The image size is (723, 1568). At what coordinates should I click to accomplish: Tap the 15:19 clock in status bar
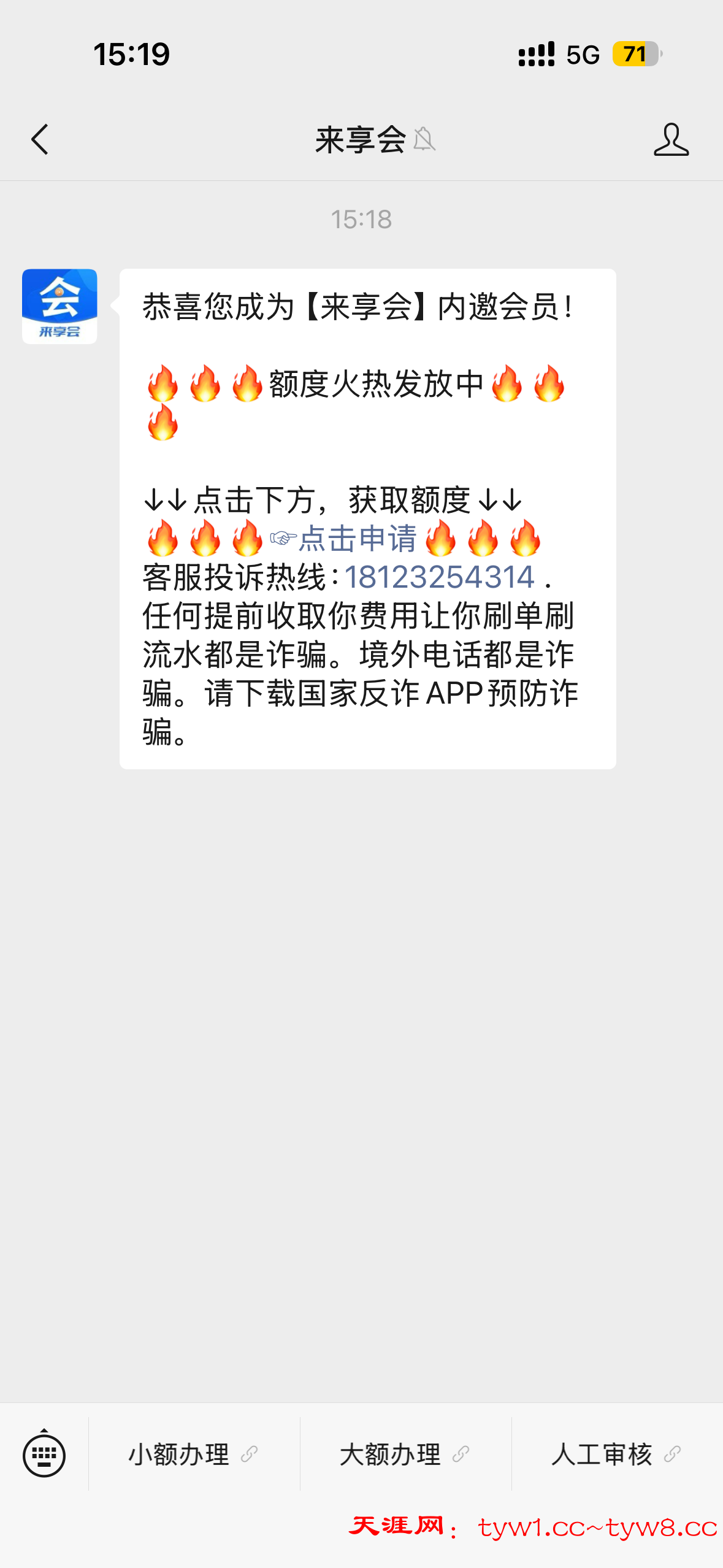(x=130, y=55)
